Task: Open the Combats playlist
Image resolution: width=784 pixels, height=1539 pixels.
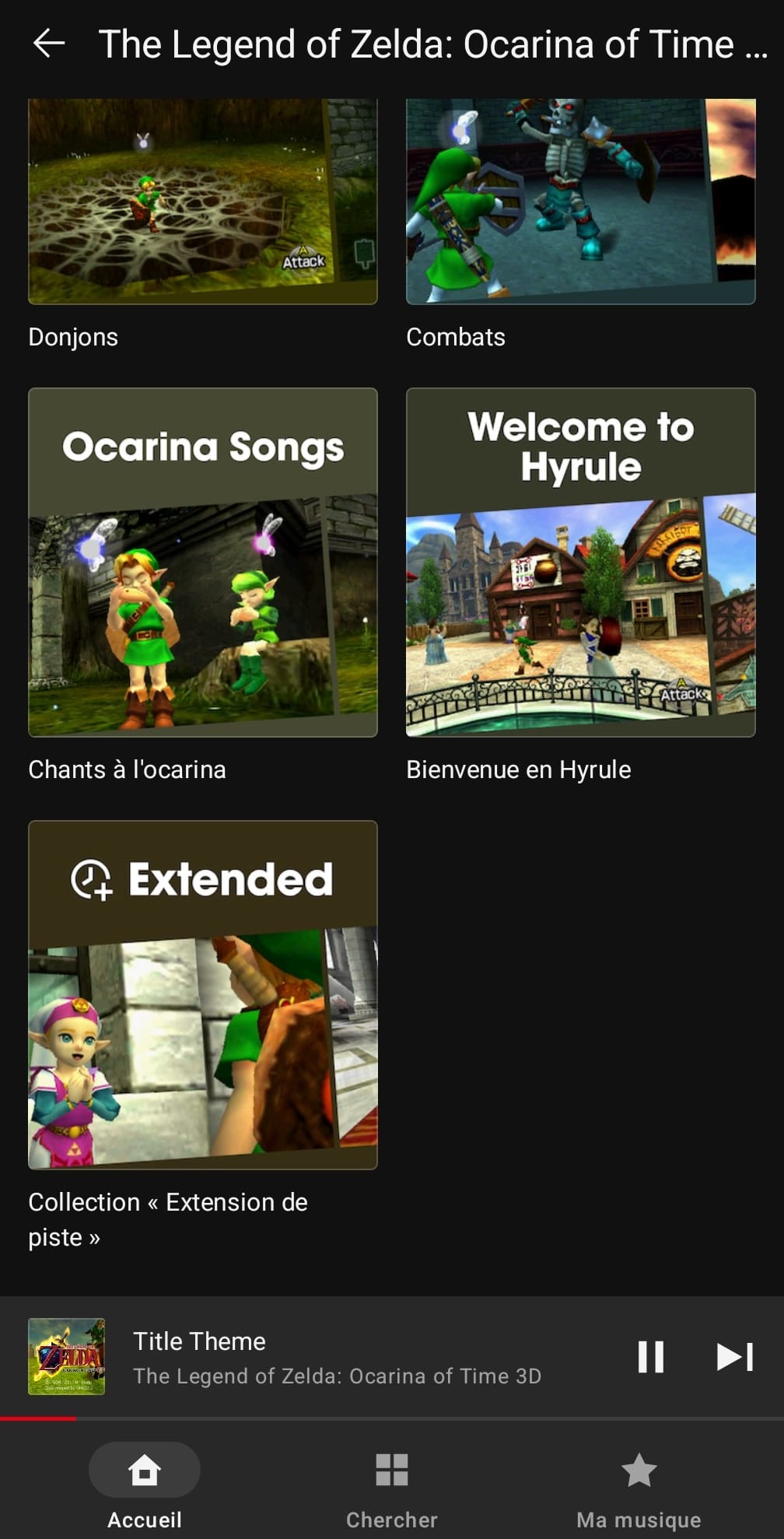Action: [580, 202]
